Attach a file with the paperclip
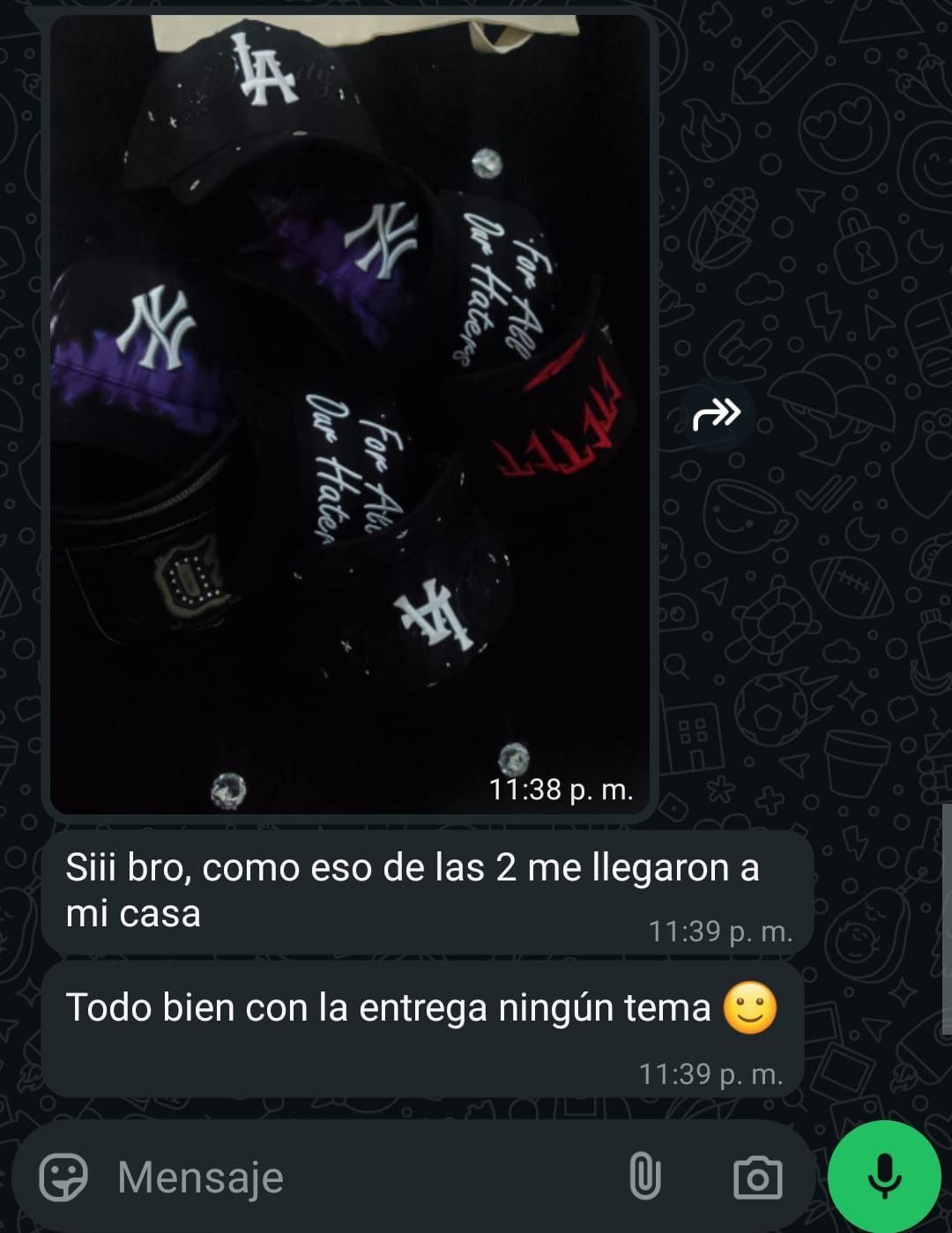The height and width of the screenshot is (1233, 952). coord(644,1177)
